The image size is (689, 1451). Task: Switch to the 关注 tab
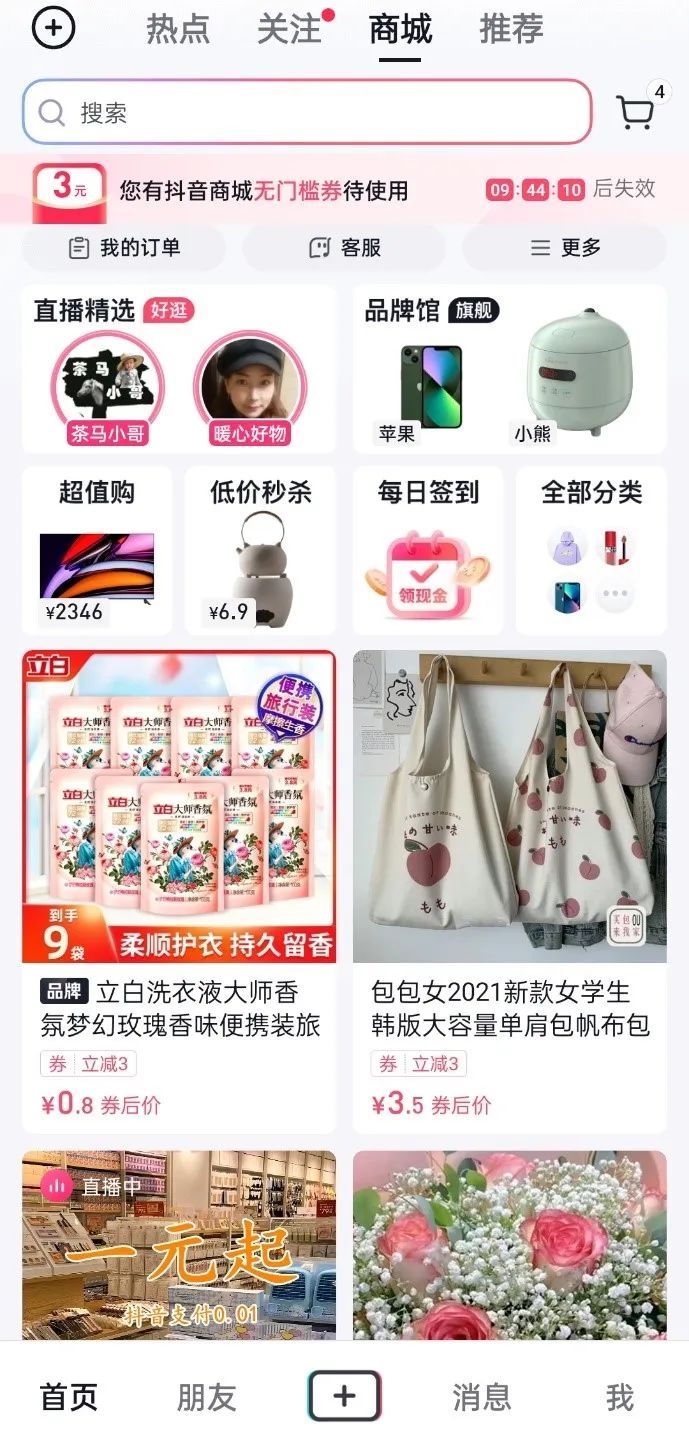click(290, 29)
